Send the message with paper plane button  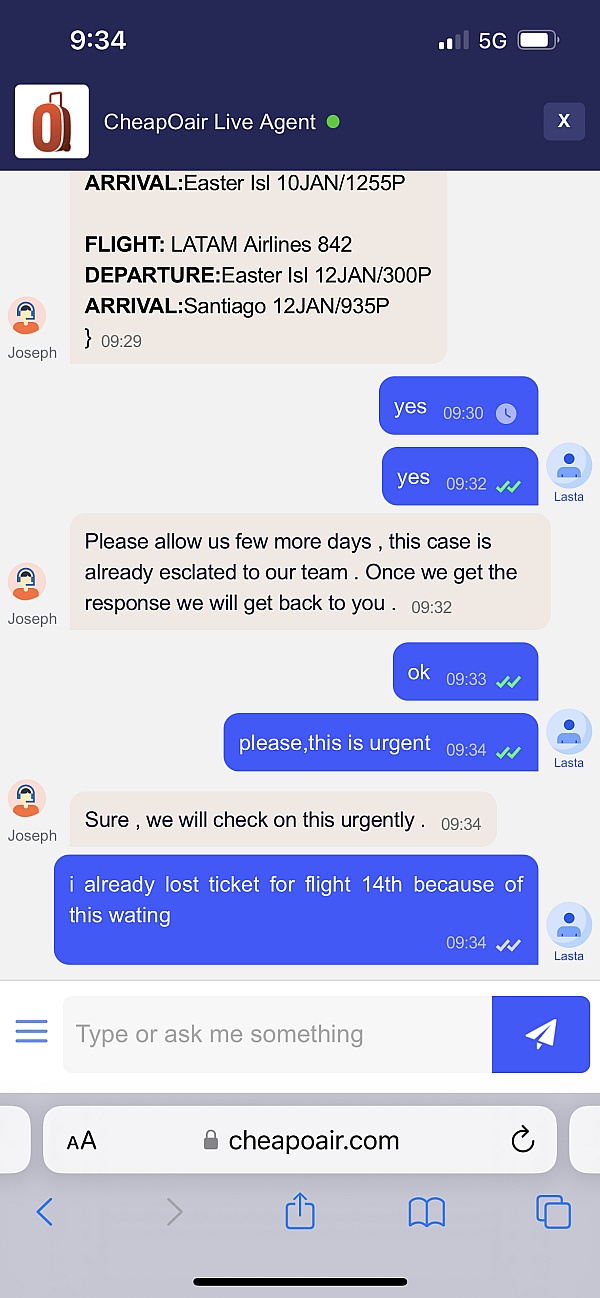click(540, 1034)
